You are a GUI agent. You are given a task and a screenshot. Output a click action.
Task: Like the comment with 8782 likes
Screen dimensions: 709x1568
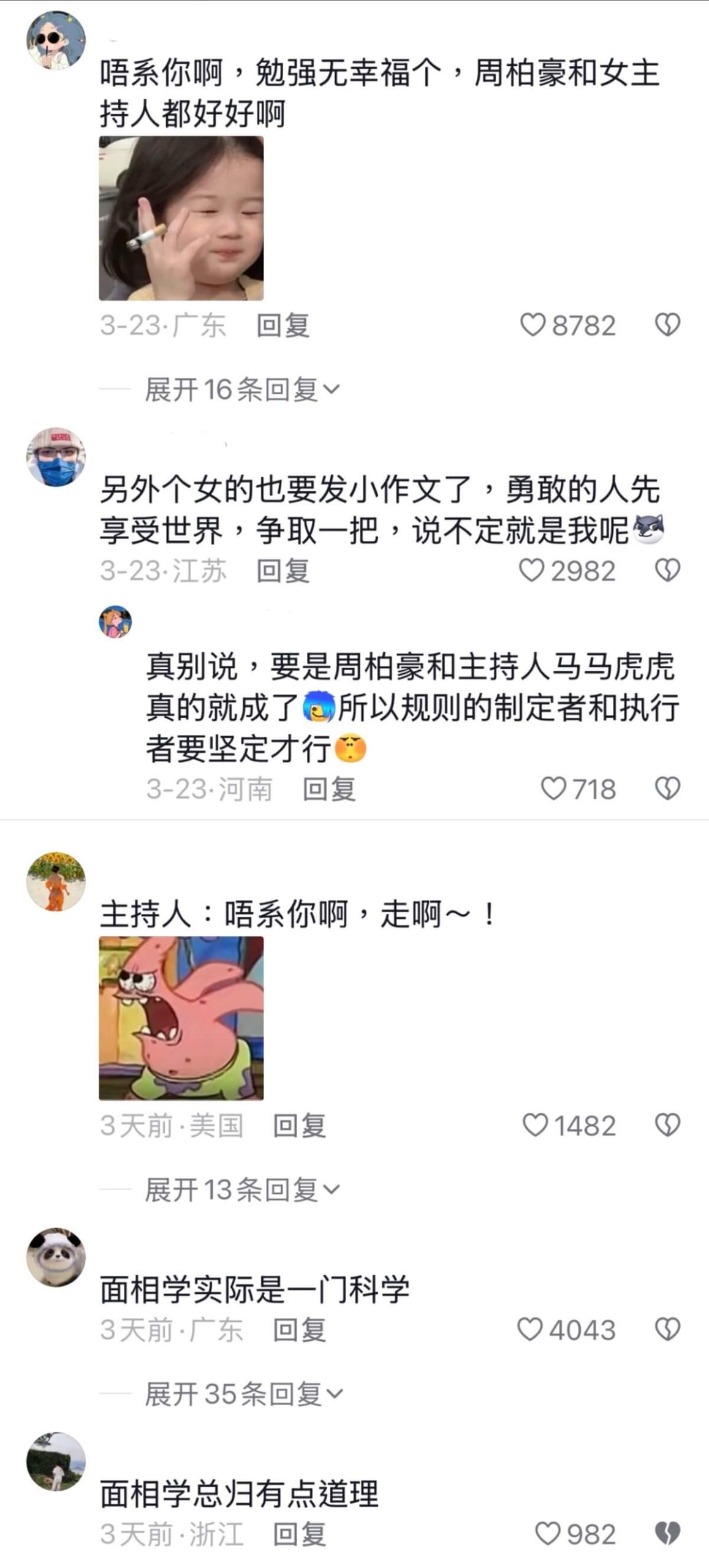click(x=532, y=325)
